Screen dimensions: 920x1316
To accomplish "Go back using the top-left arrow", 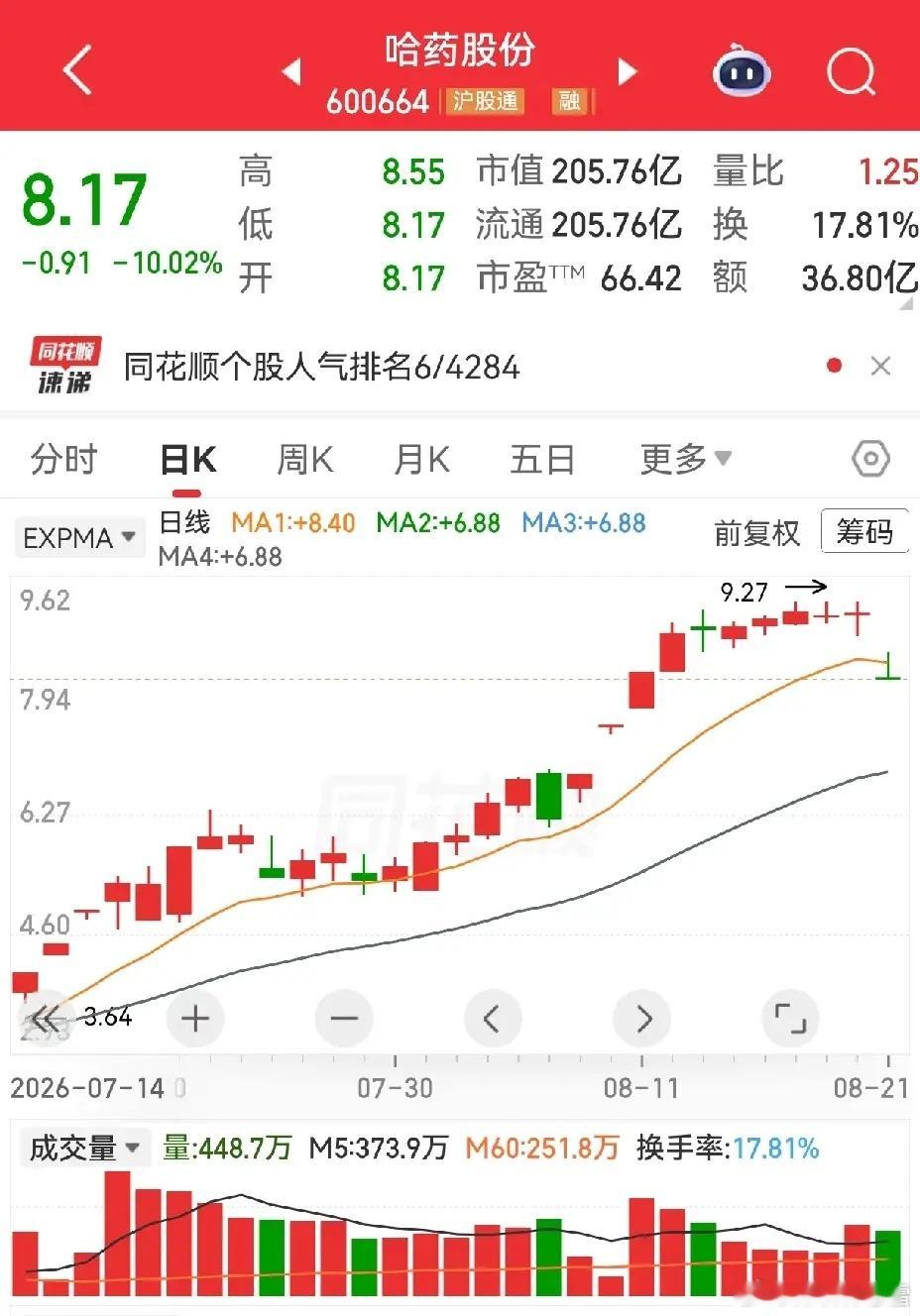I will (77, 70).
